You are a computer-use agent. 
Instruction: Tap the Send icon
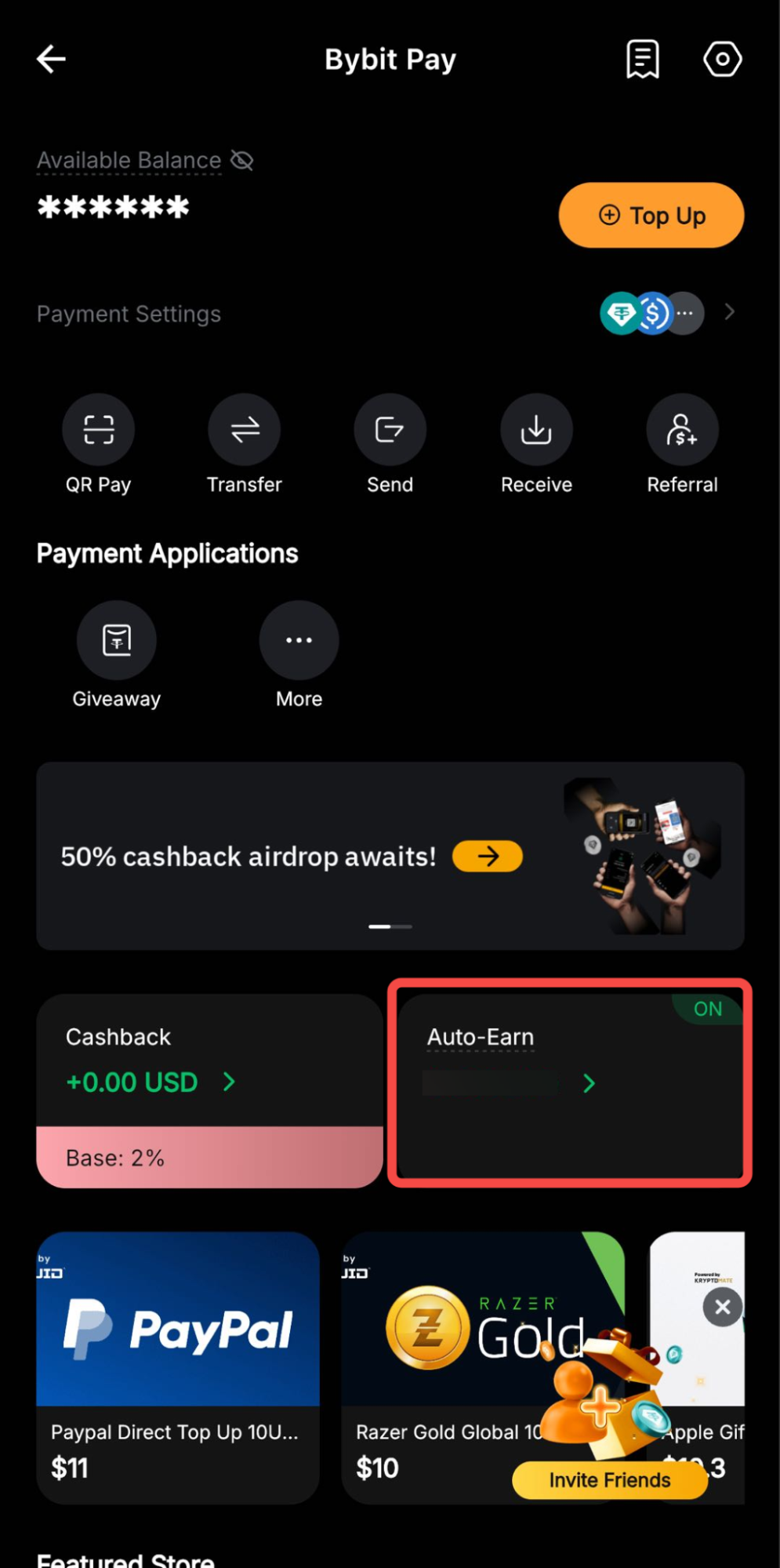(x=390, y=430)
